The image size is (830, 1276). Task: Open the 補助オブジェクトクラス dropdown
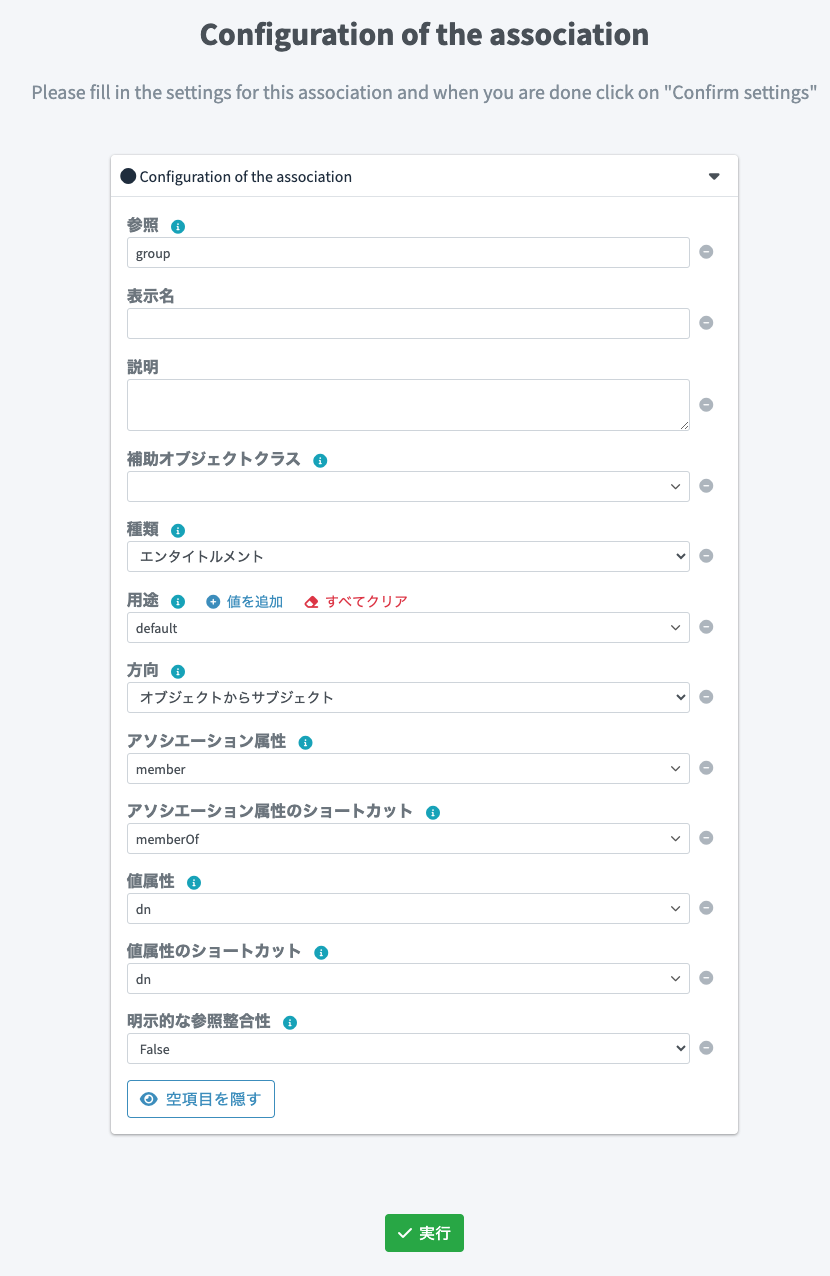pyautogui.click(x=408, y=487)
